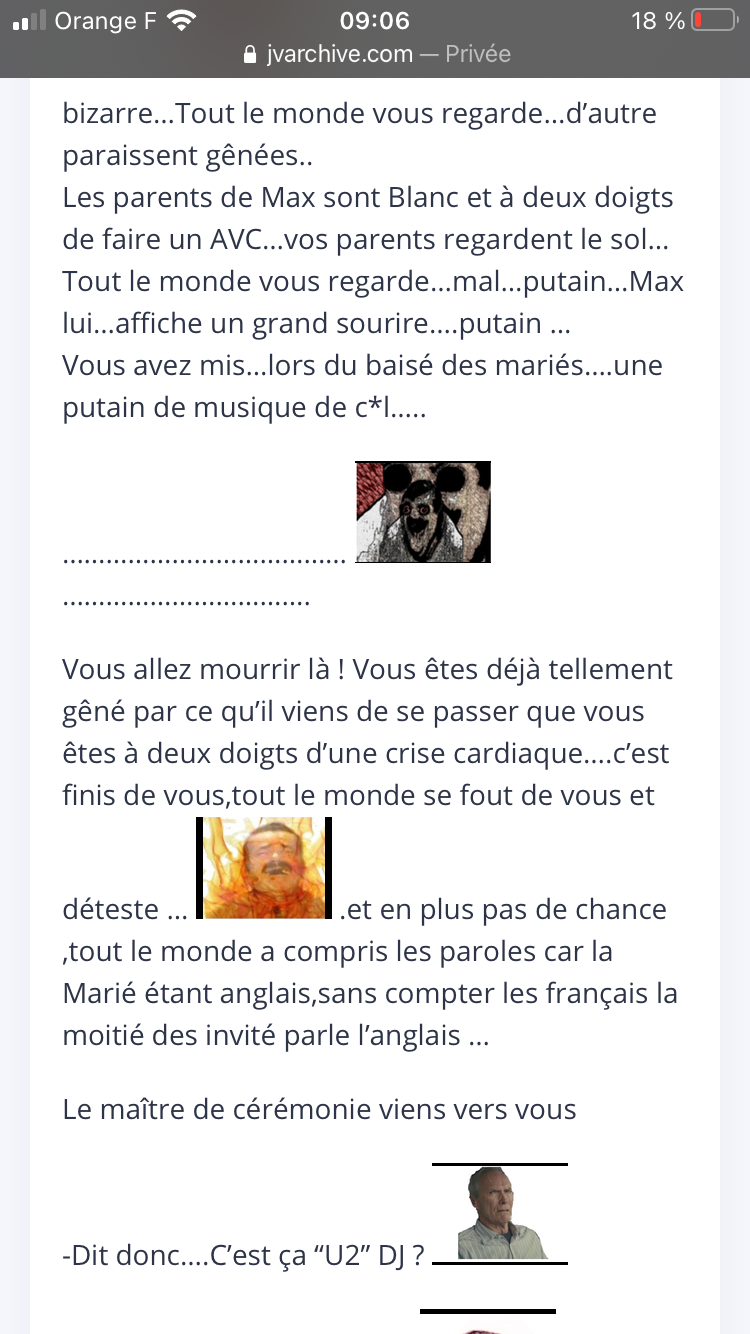Open the orange-toned mustached man sticker
The height and width of the screenshot is (1334, 750).
[265, 867]
